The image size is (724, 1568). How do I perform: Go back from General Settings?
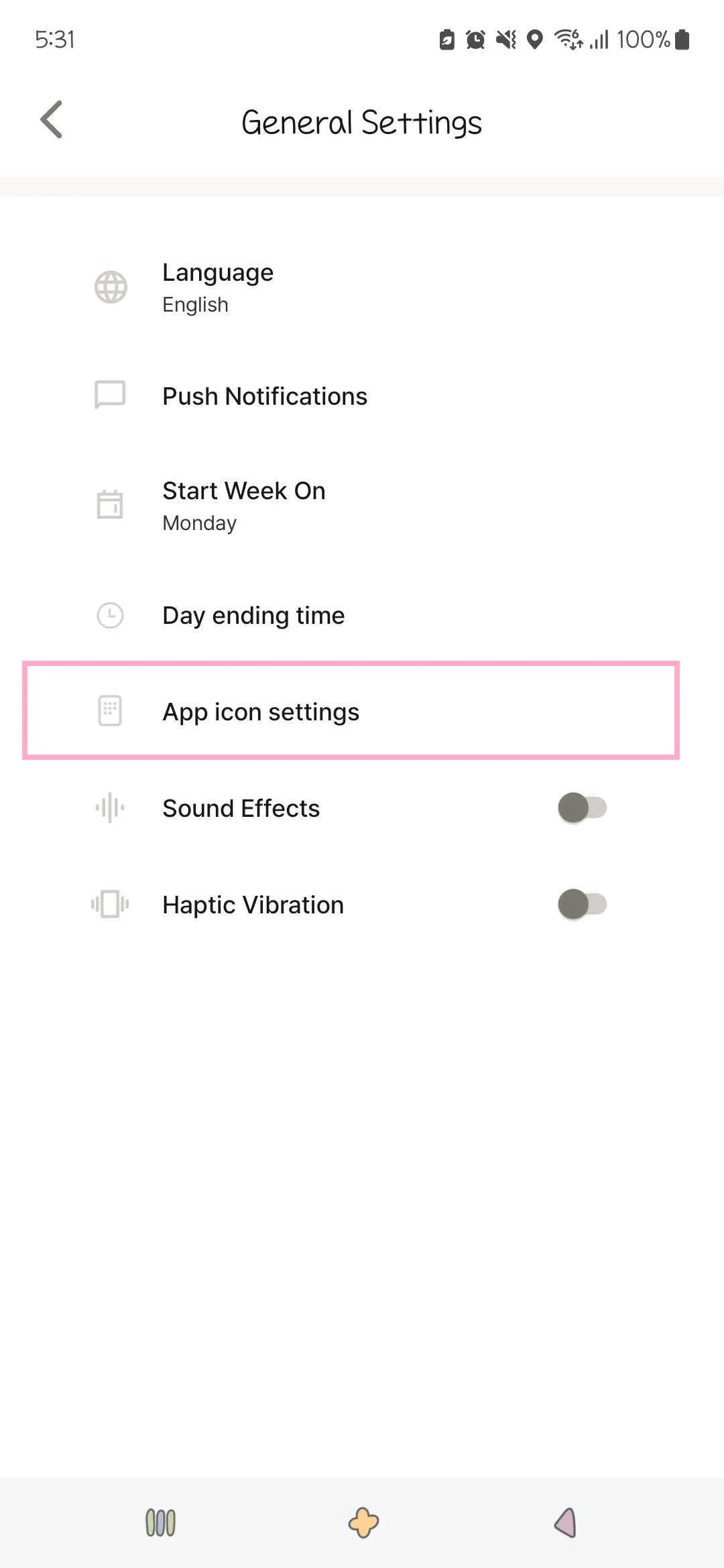click(x=52, y=120)
